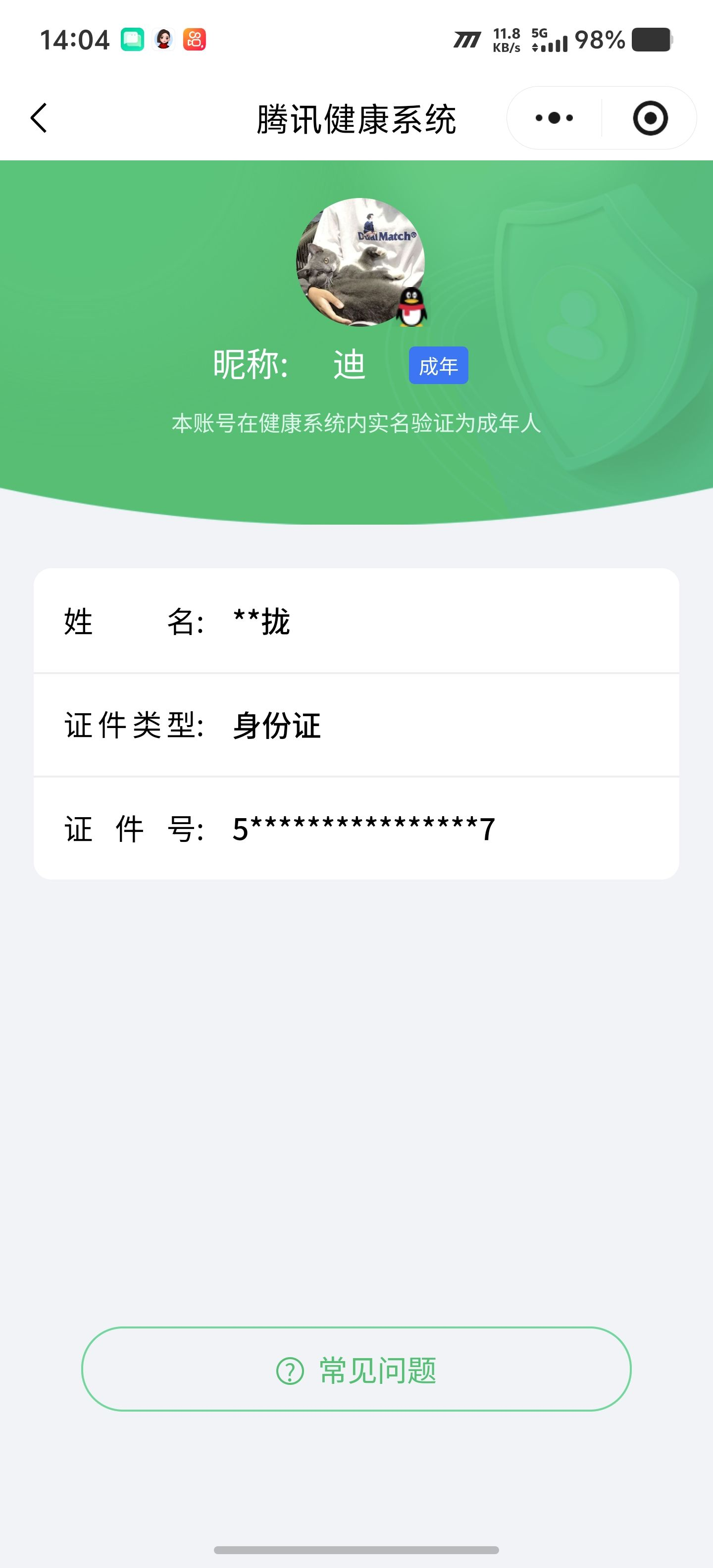
Task: Tap the red app icon in status bar
Action: point(195,40)
